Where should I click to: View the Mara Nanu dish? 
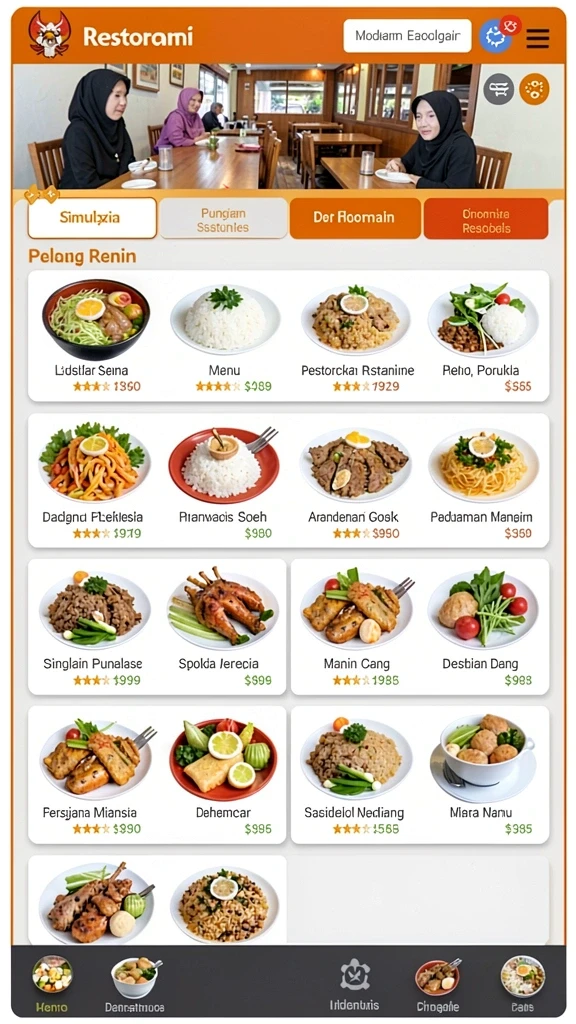pyautogui.click(x=483, y=775)
